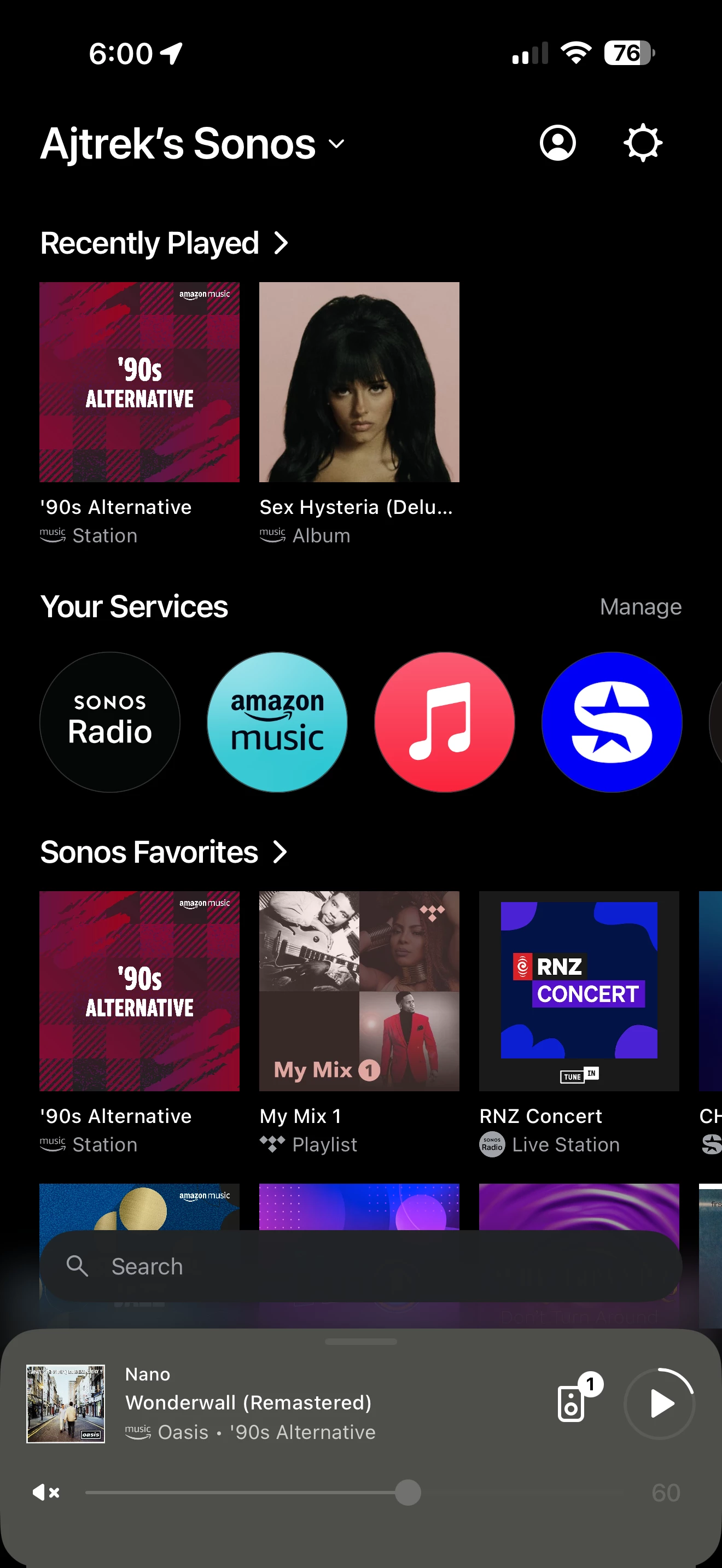722x1568 pixels.
Task: Open Sex Hysteria album in Recently Played
Action: coord(359,382)
